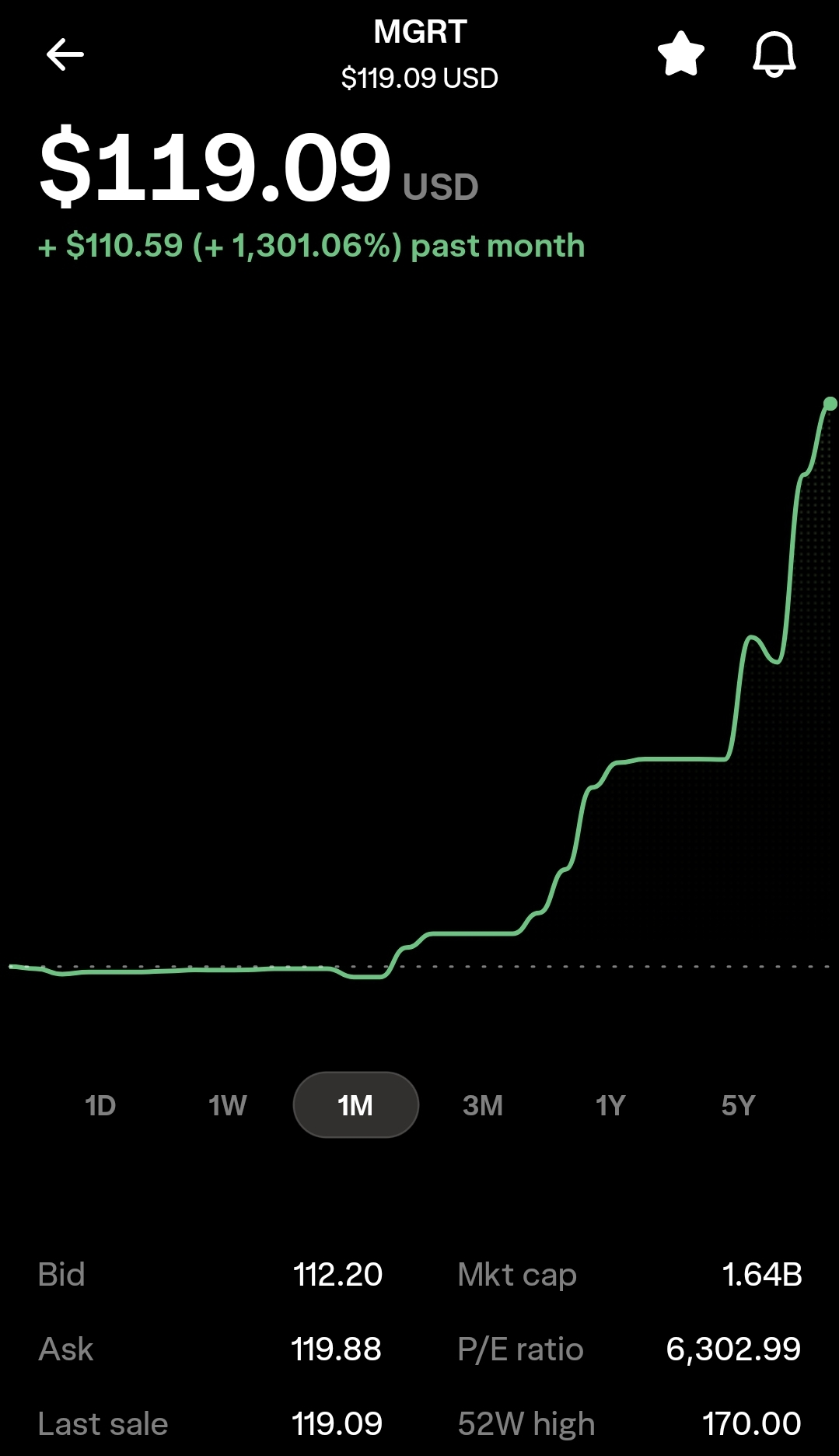The width and height of the screenshot is (839, 1456).
Task: Show the 3M price chart
Action: click(483, 1105)
